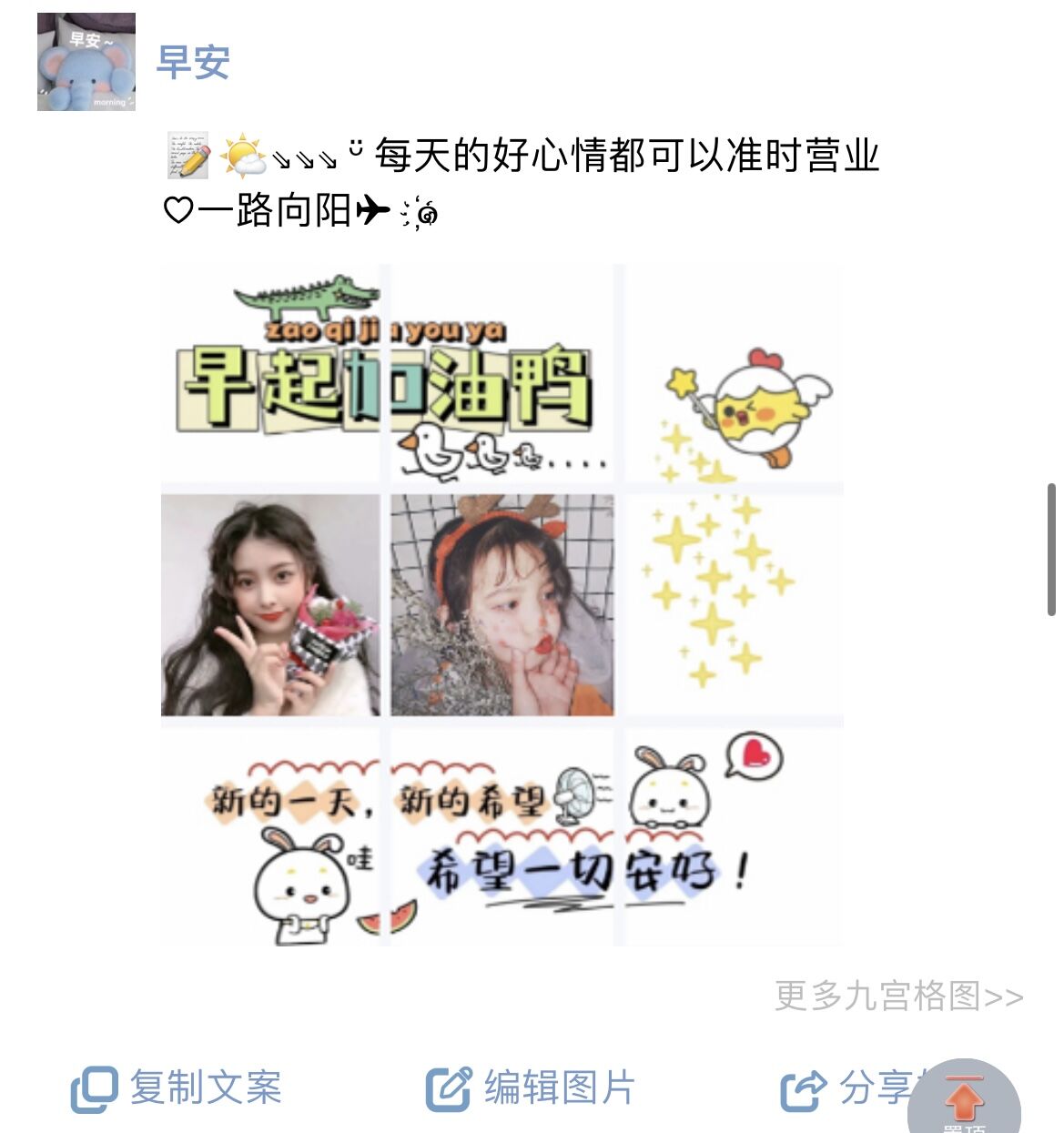This screenshot has width=1064, height=1133.
Task: Tap 复制文案 to copy the caption
Action: [x=177, y=1088]
